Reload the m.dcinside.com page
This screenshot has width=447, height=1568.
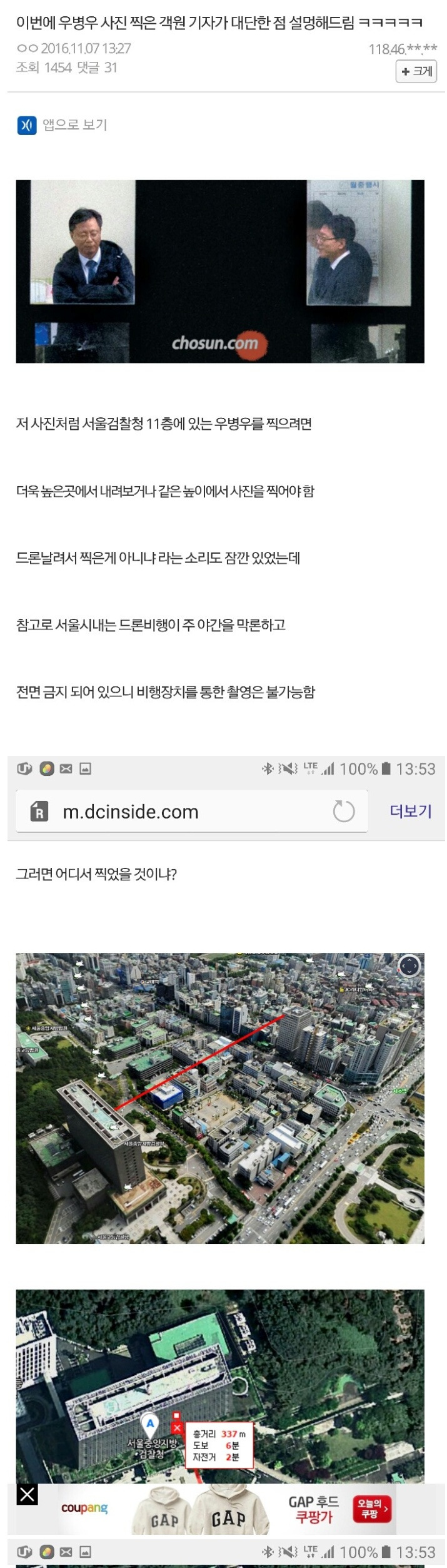[x=343, y=812]
